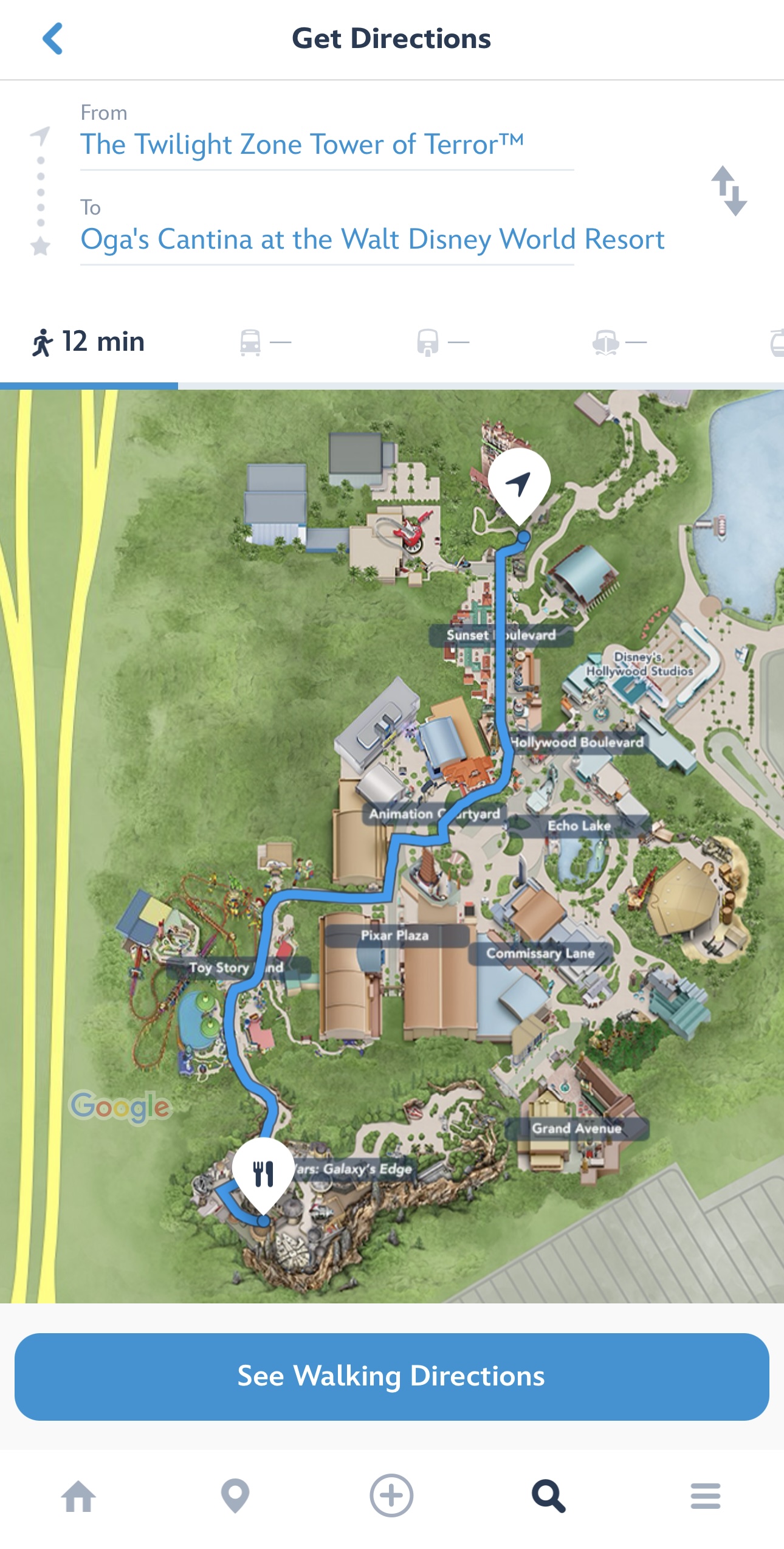Image resolution: width=784 pixels, height=1549 pixels.
Task: Edit the From location field
Action: 302,145
